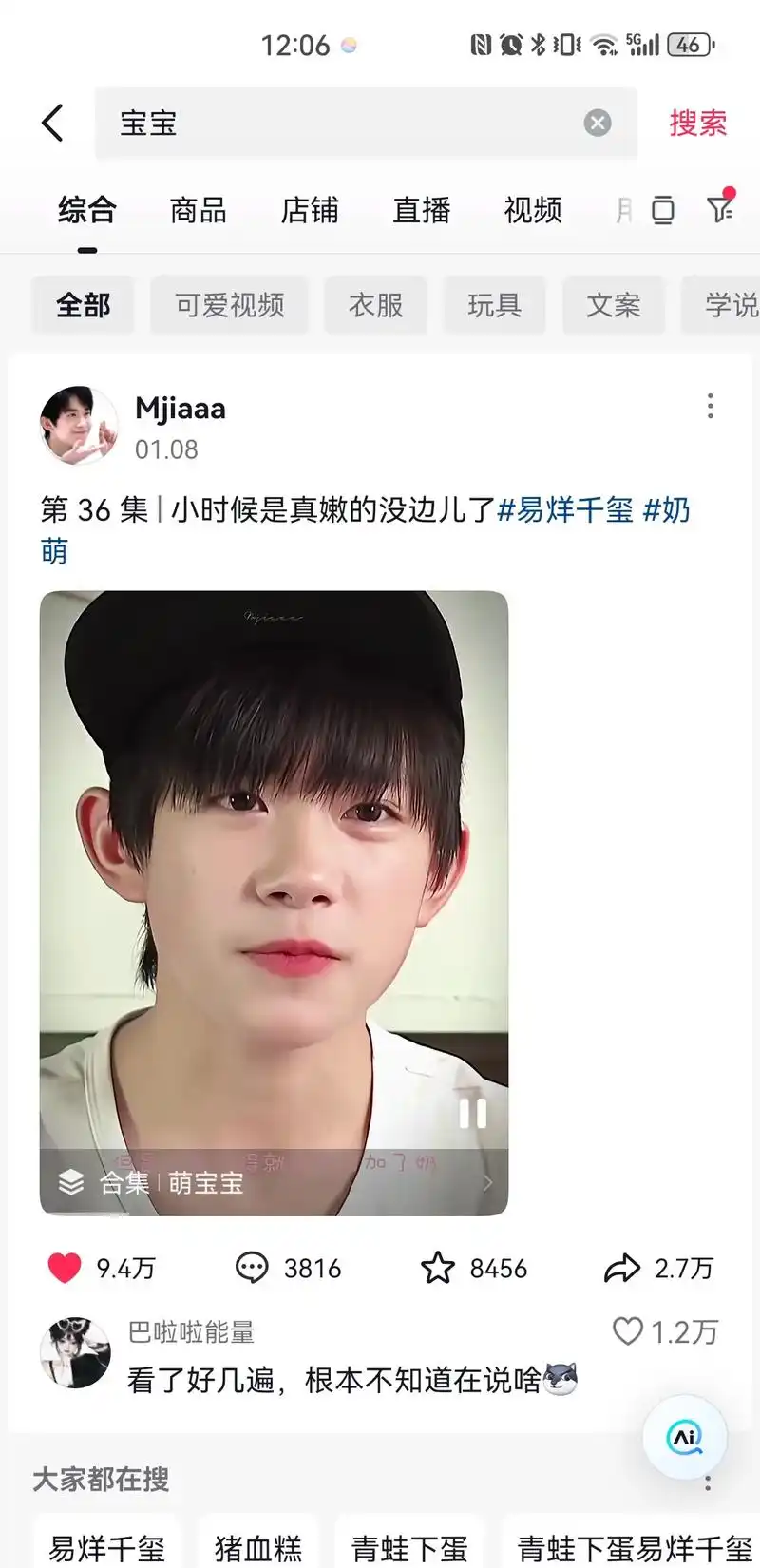Switch to the 店铺 tab
The image size is (760, 1568).
tap(310, 210)
